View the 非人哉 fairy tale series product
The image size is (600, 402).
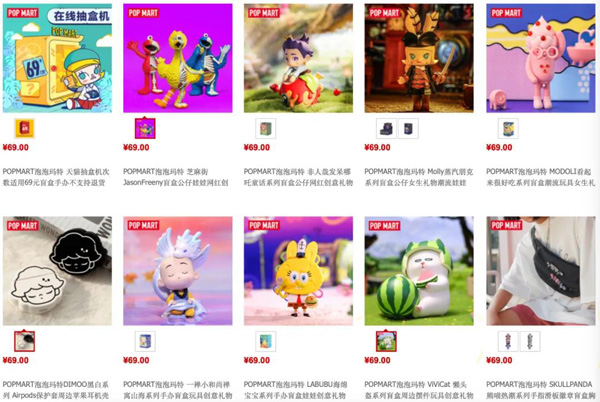[298, 58]
